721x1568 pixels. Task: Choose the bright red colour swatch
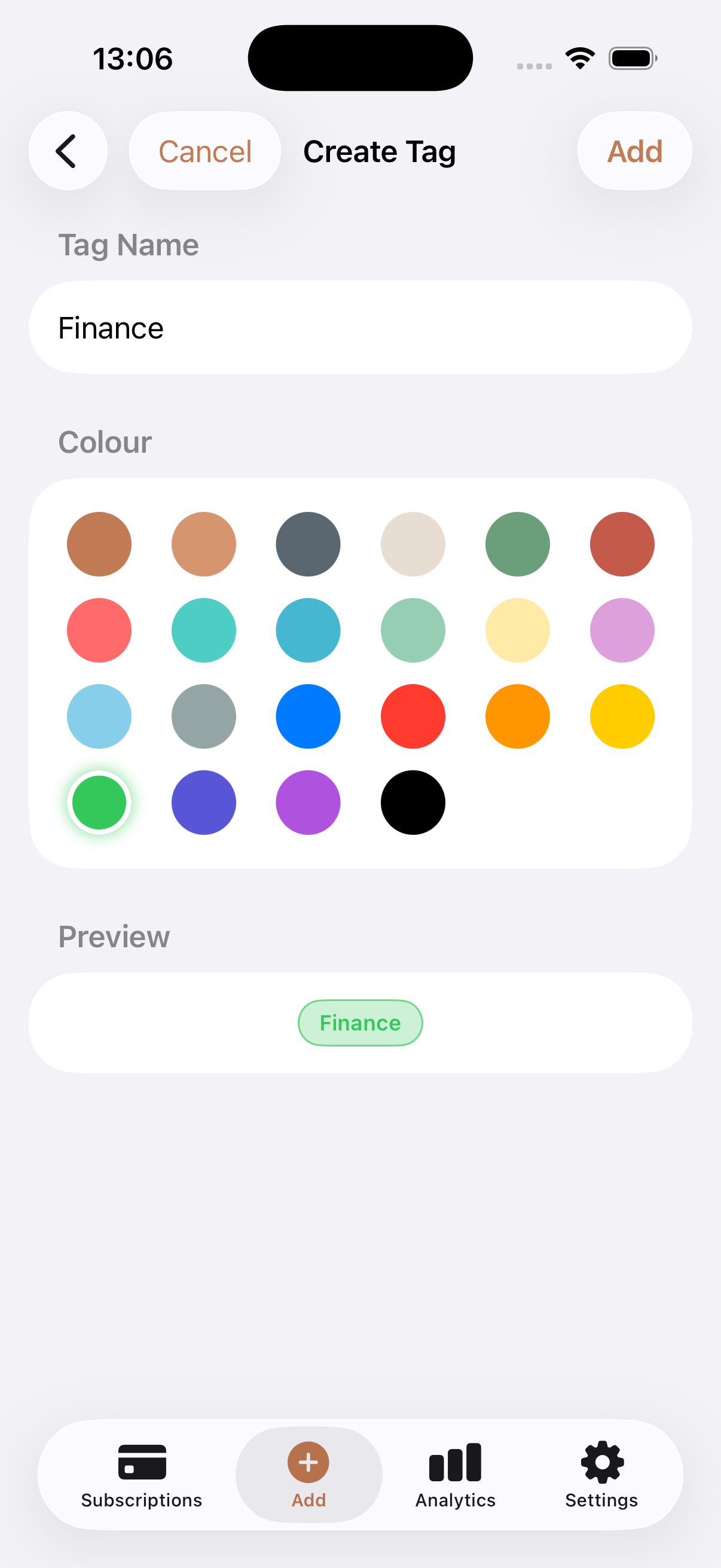pyautogui.click(x=413, y=716)
